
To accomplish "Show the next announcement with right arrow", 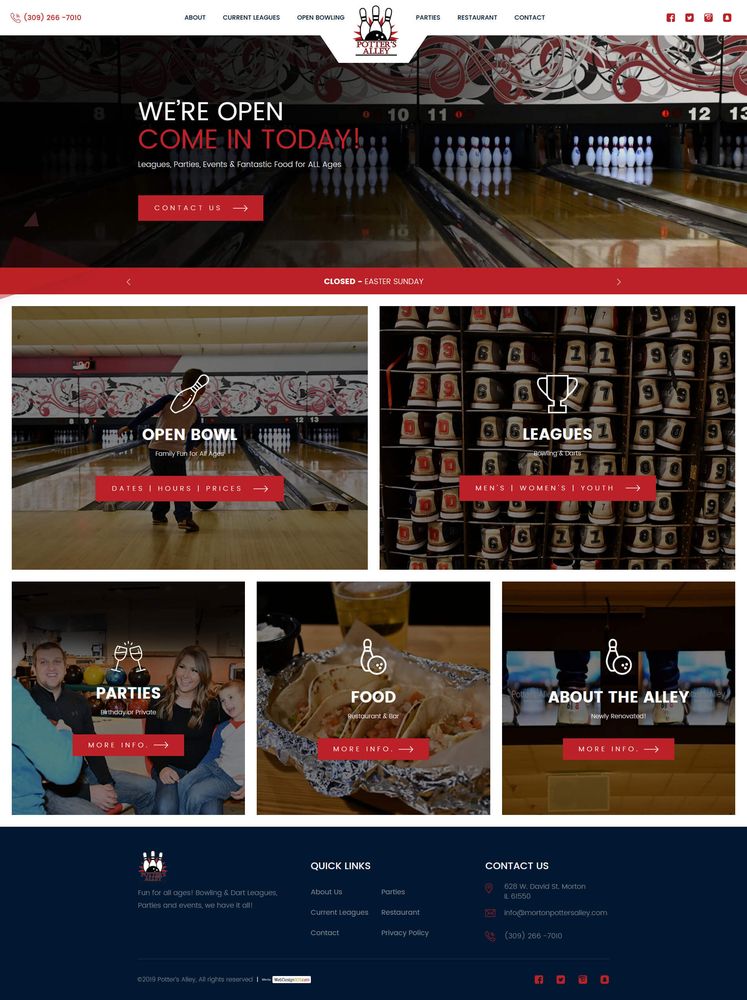I will click(x=618, y=282).
